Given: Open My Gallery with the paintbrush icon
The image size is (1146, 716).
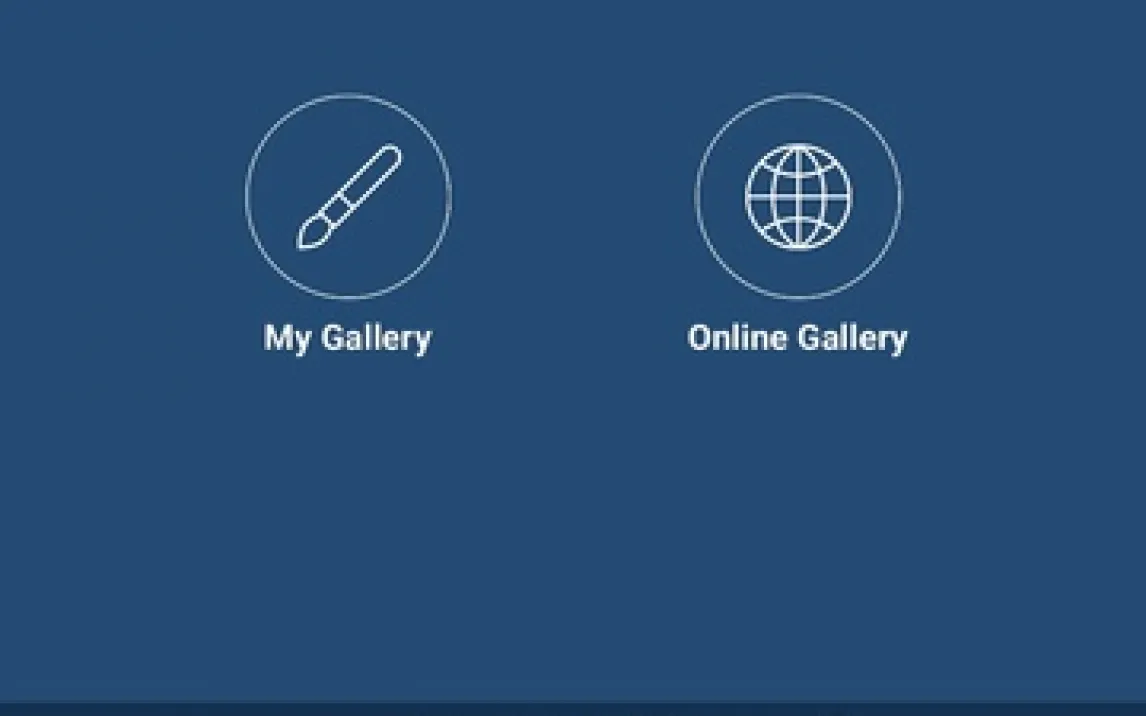Looking at the screenshot, I should [348, 197].
